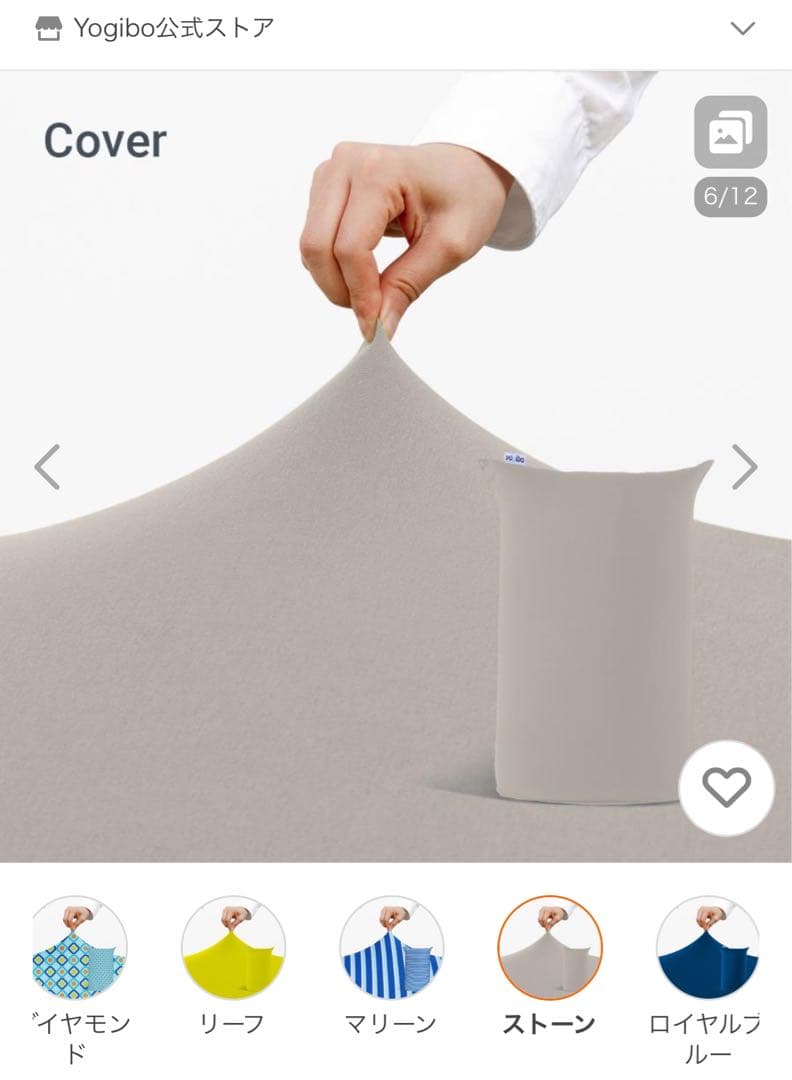Switch to the ロイヤルブルー color
This screenshot has height=1080, width=792.
707,947
